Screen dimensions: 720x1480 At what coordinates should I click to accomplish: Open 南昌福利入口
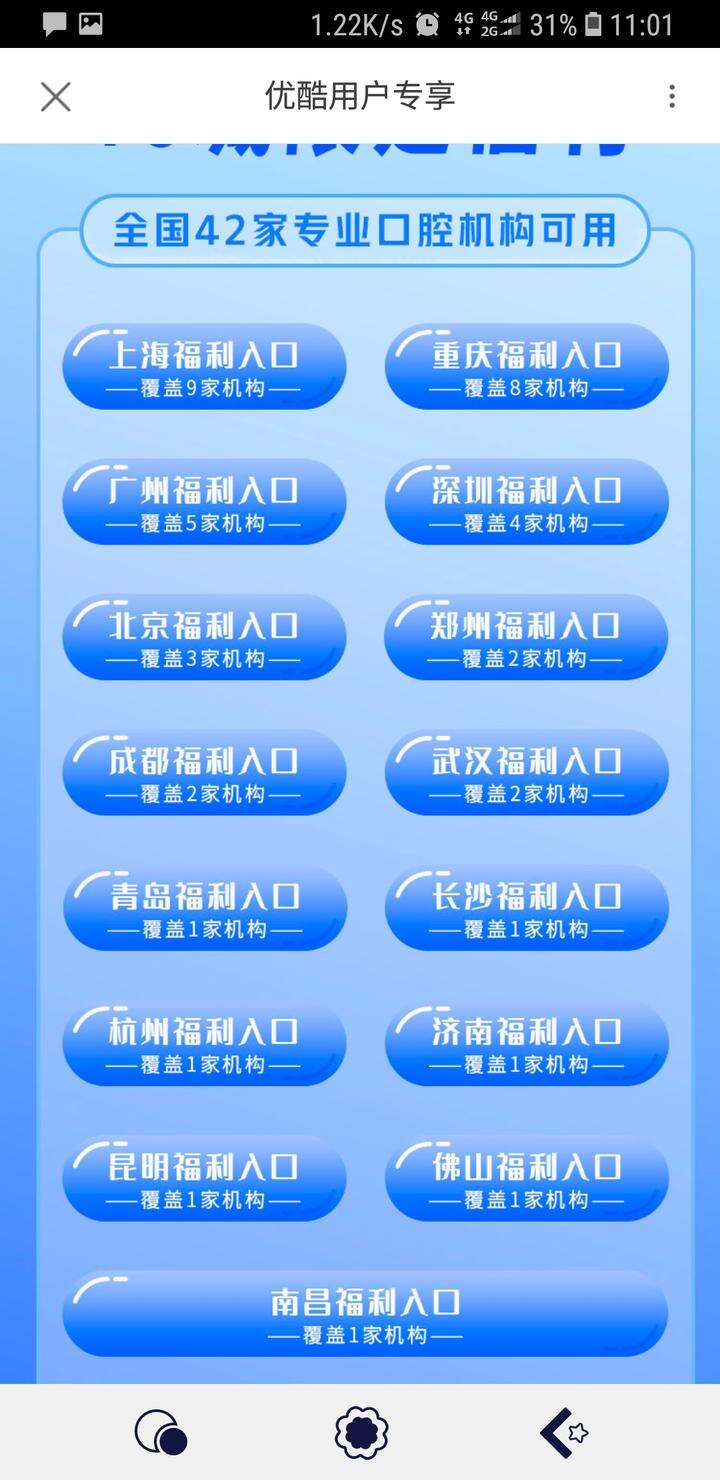pyautogui.click(x=365, y=1314)
